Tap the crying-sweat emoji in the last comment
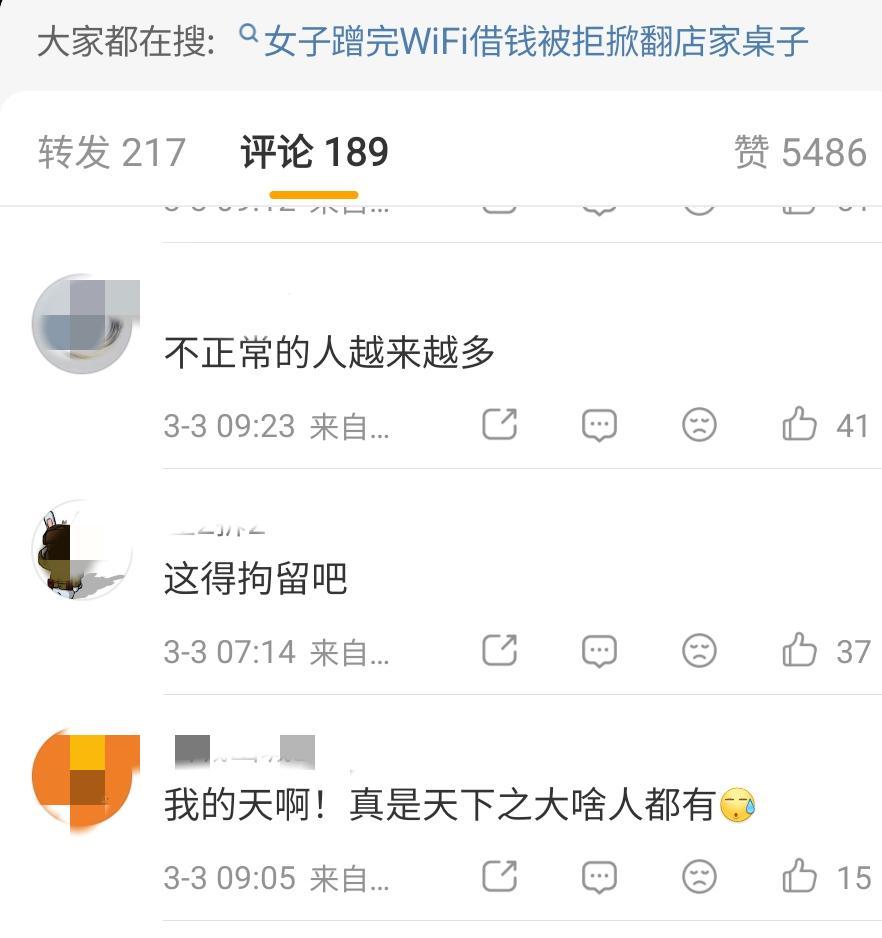The image size is (882, 938). tap(737, 804)
